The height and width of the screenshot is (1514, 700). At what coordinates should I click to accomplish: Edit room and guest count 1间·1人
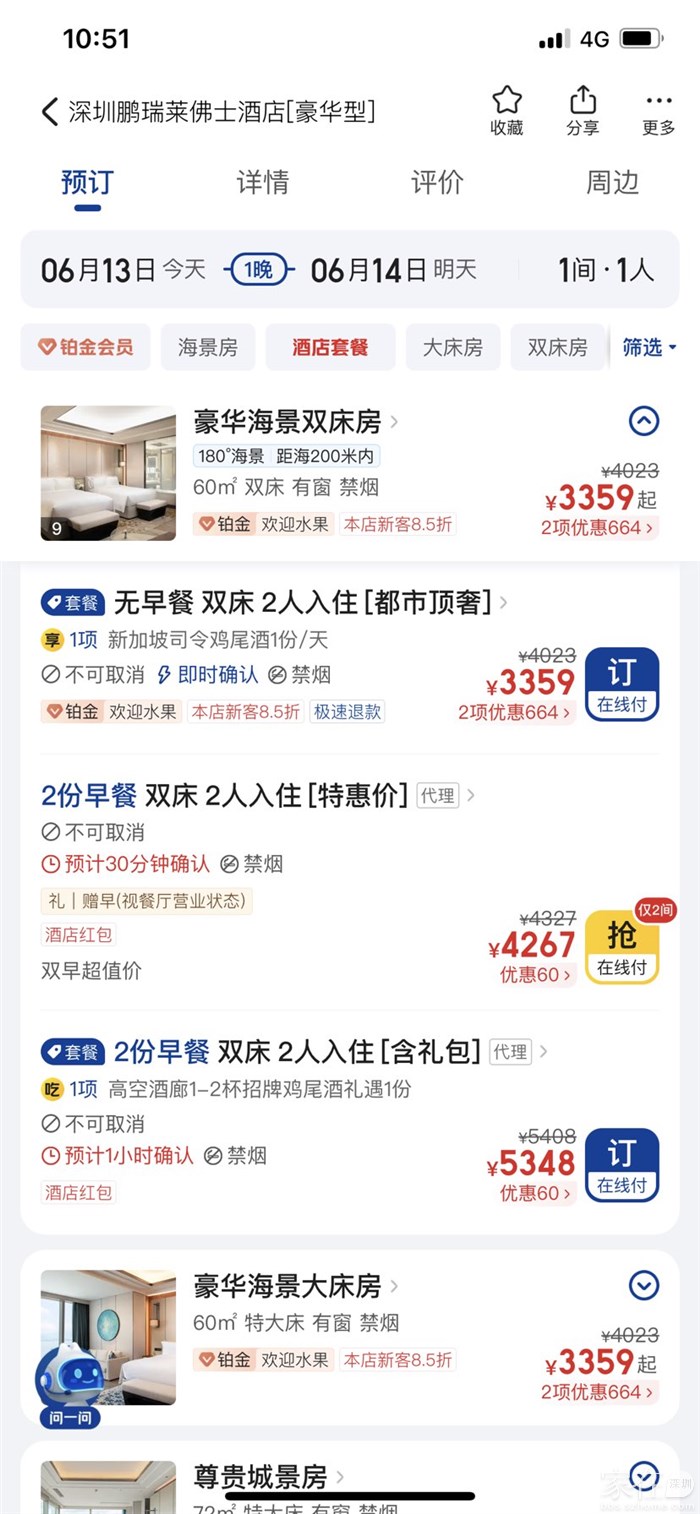(x=605, y=269)
